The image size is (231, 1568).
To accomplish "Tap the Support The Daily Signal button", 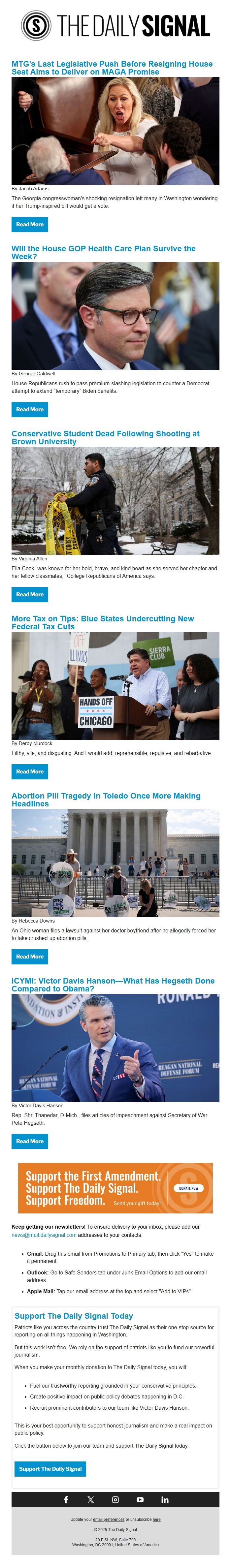I will 50,1469.
